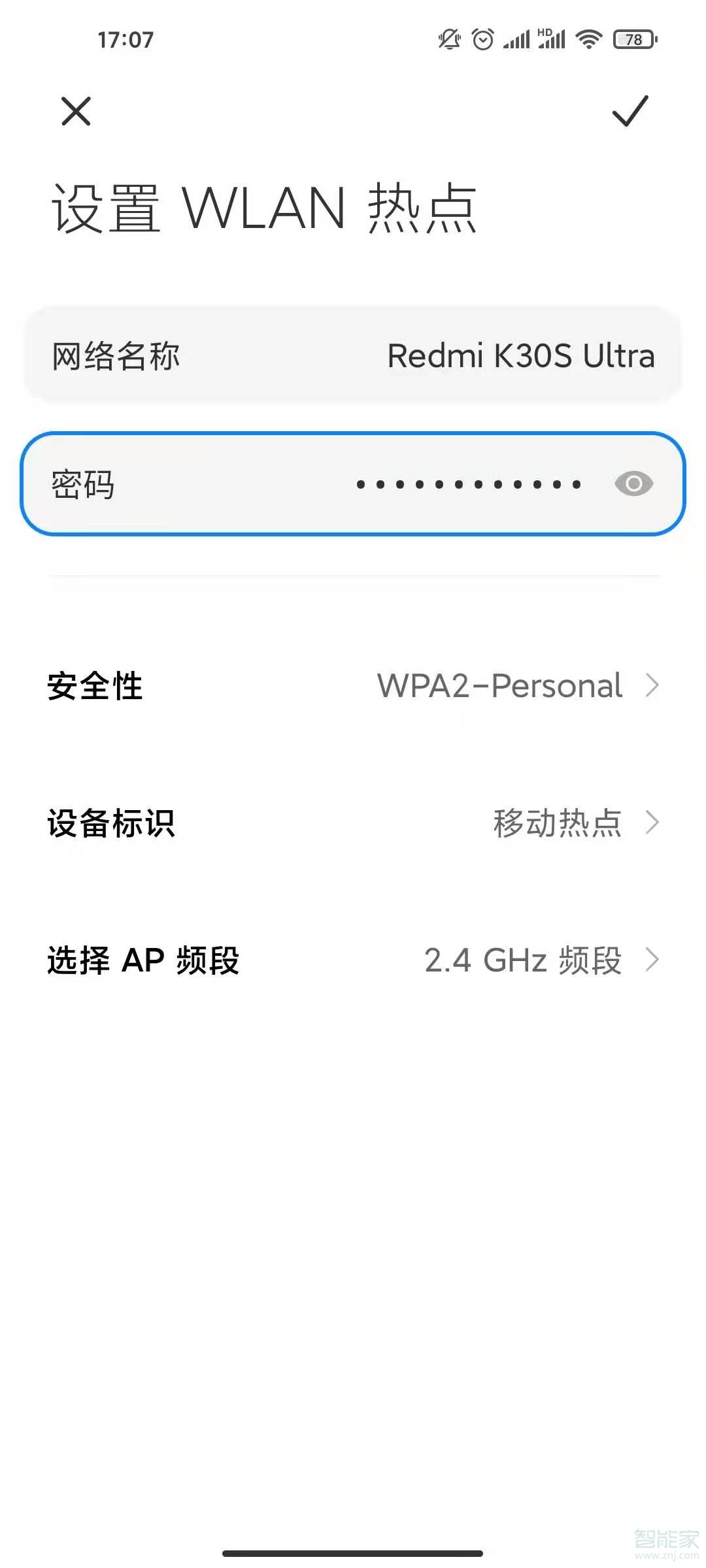Viewport: 706px width, 1568px height.
Task: Open the 安全性 WPA2-Personal security options
Action: point(353,686)
